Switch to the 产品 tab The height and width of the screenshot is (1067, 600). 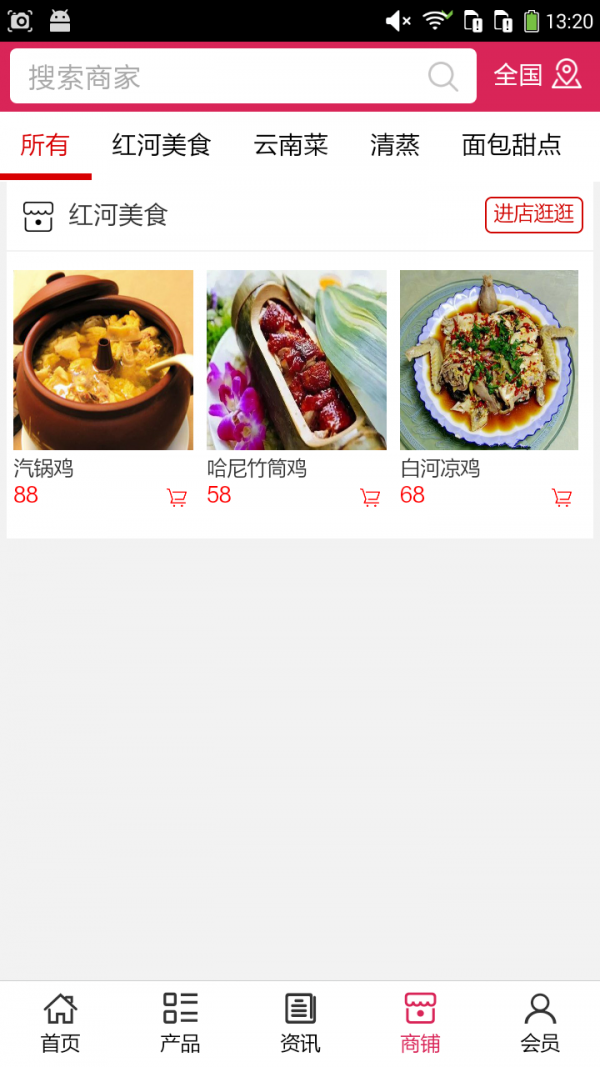pyautogui.click(x=180, y=1023)
